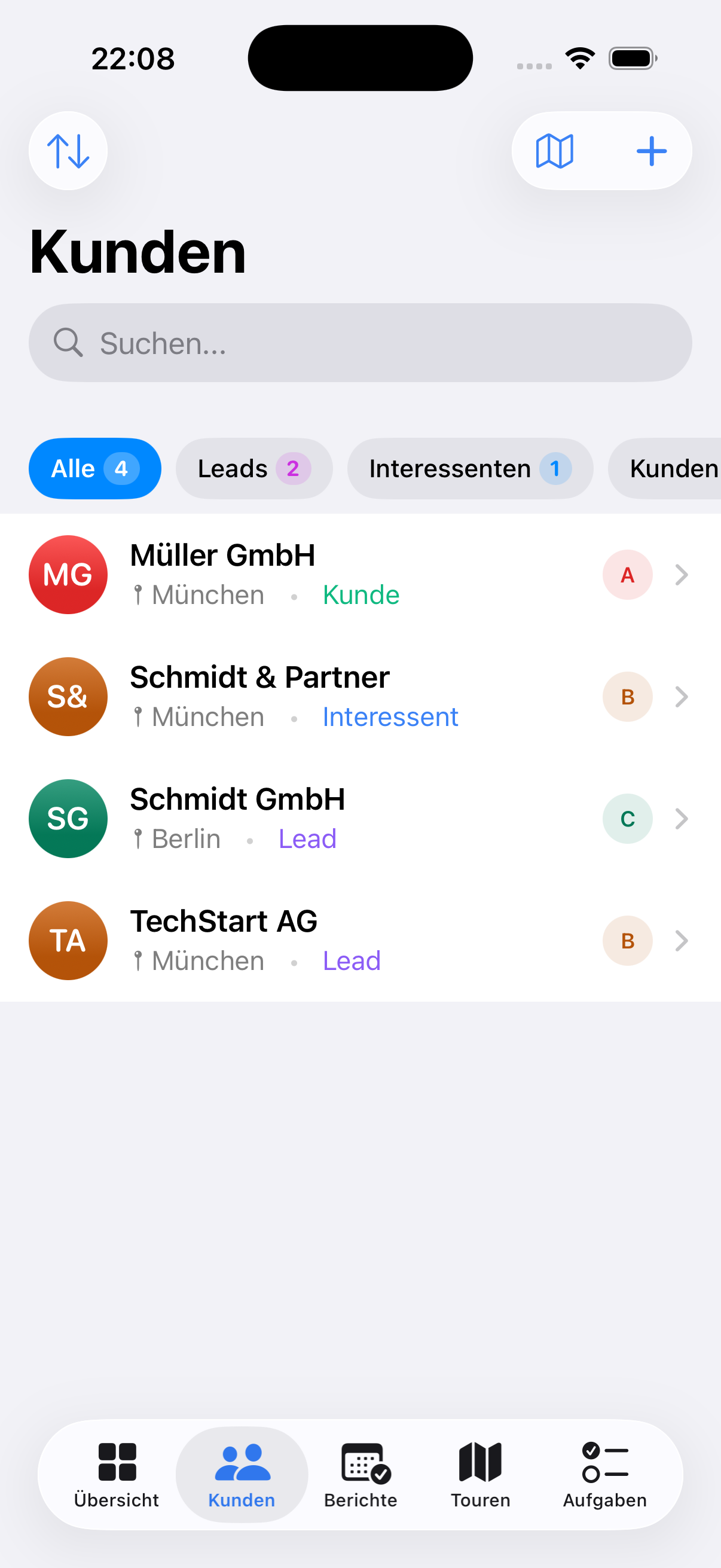Enable the Interessenten filter
The height and width of the screenshot is (1568, 721).
coord(470,468)
